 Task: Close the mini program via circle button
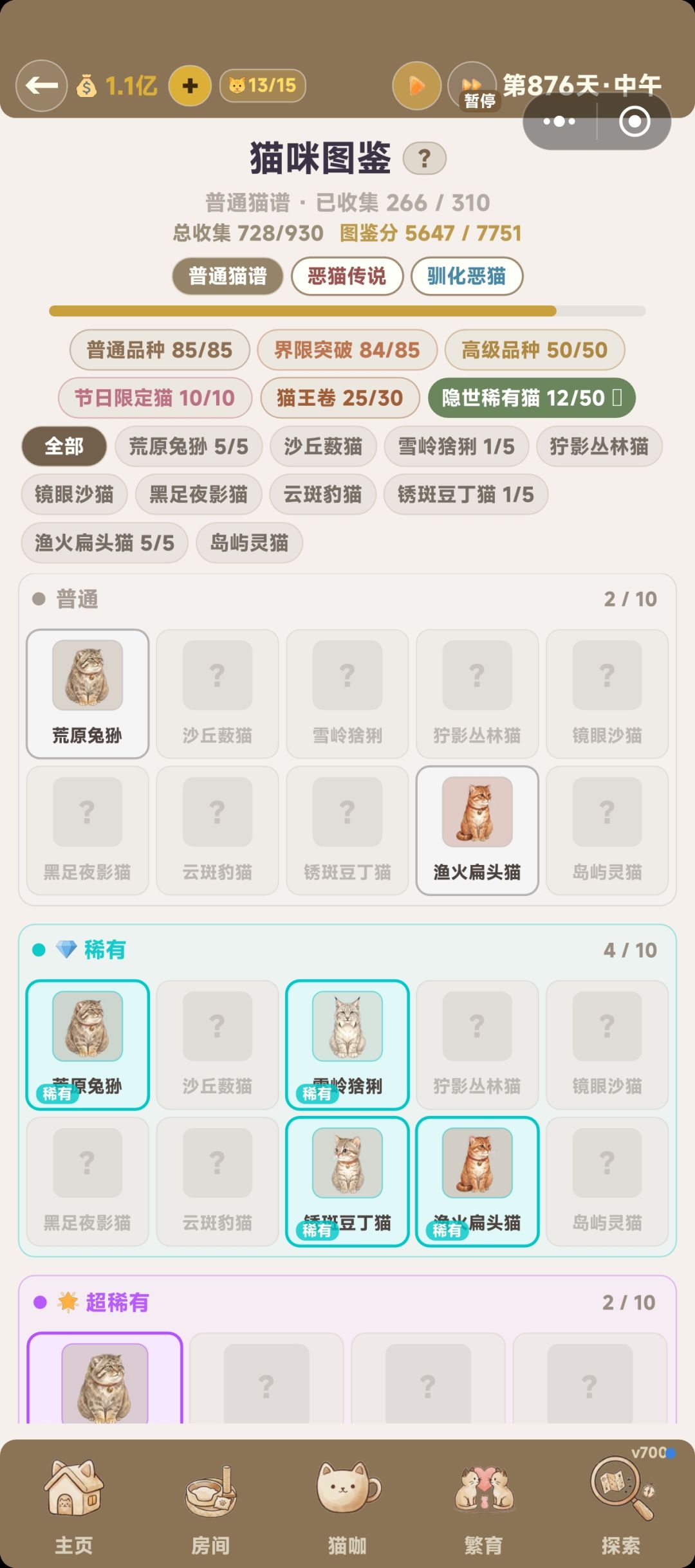pos(635,121)
